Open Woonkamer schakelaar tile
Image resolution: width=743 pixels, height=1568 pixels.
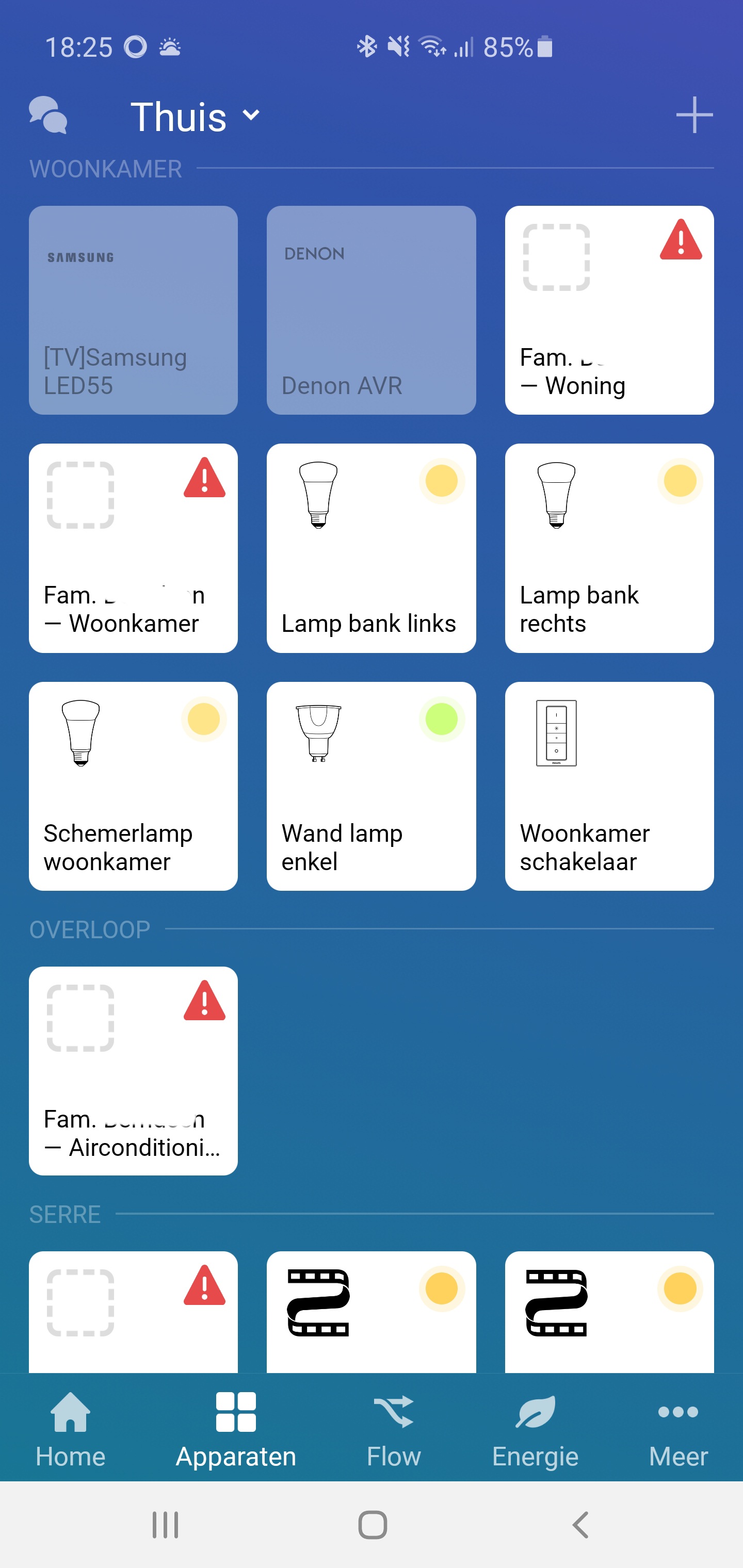(609, 786)
